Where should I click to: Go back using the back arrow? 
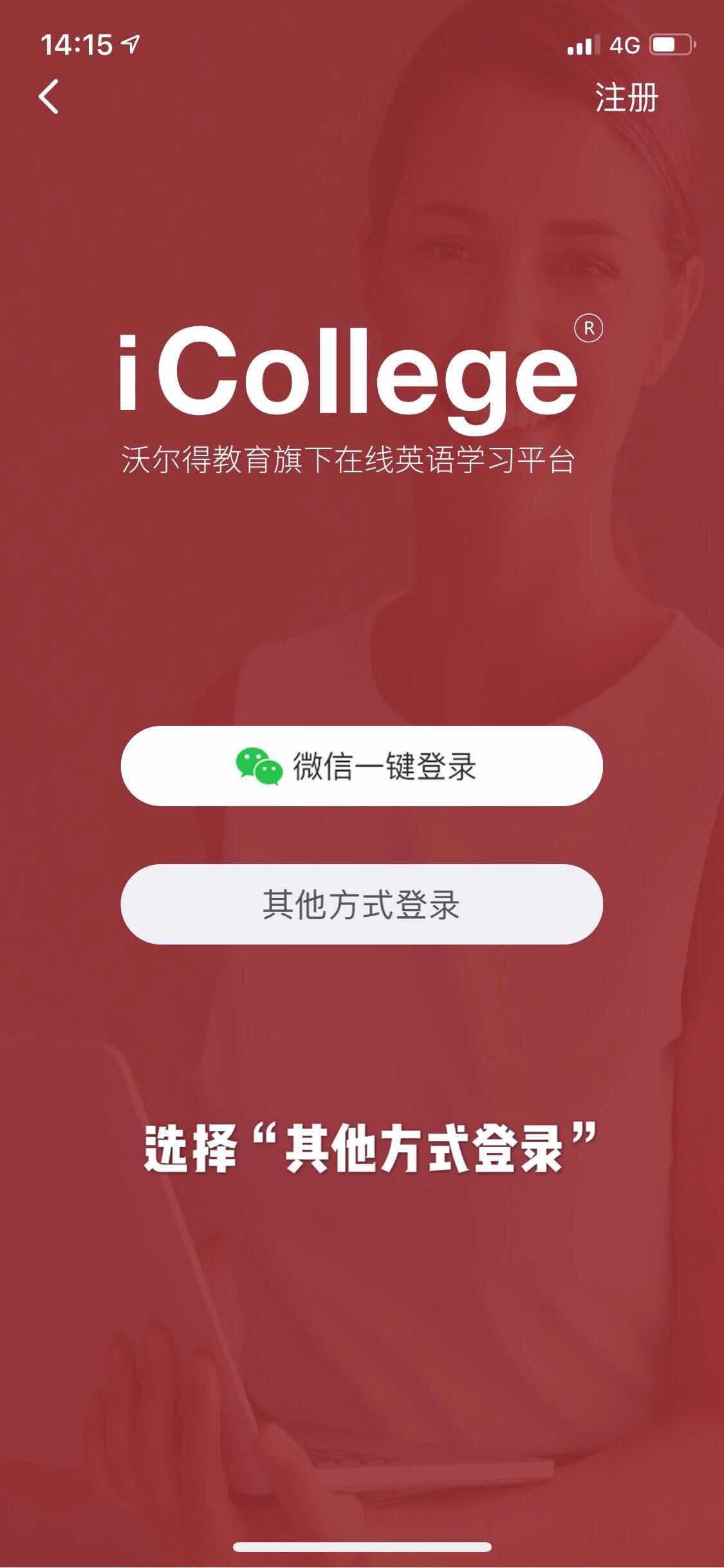49,97
